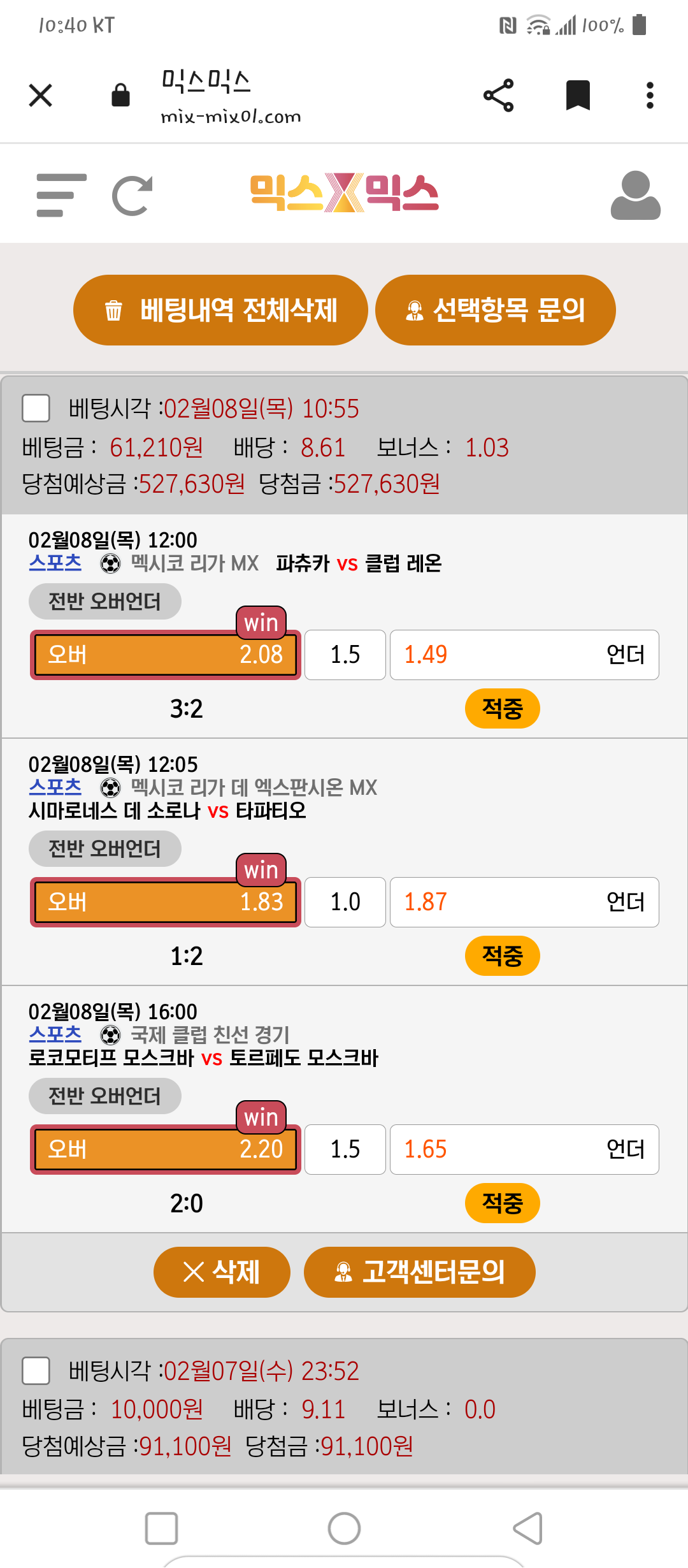Screen dimensions: 688x1568
Task: Open 스포츠 link for 파추카 vs 클럽 레온
Action: [55, 563]
